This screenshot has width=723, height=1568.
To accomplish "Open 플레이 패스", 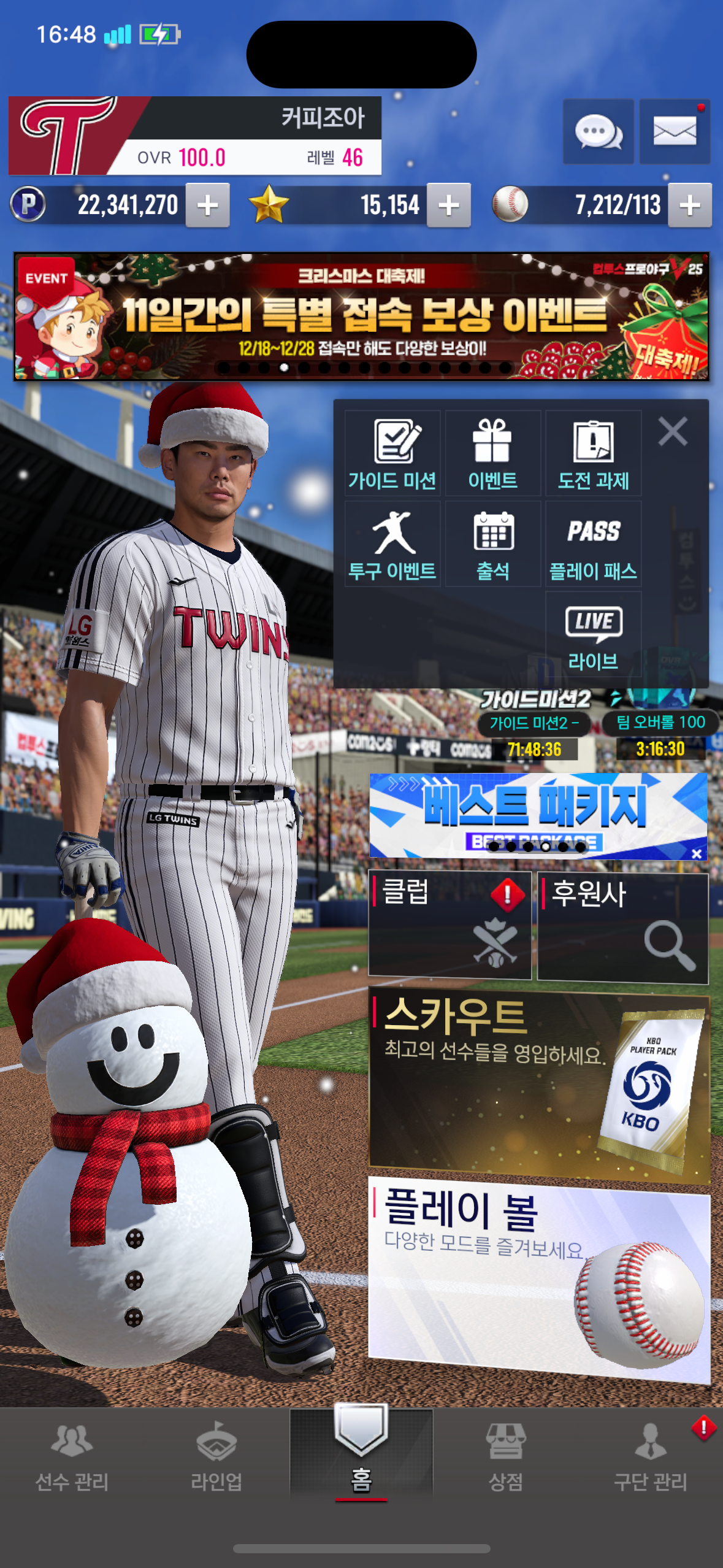I will click(593, 544).
